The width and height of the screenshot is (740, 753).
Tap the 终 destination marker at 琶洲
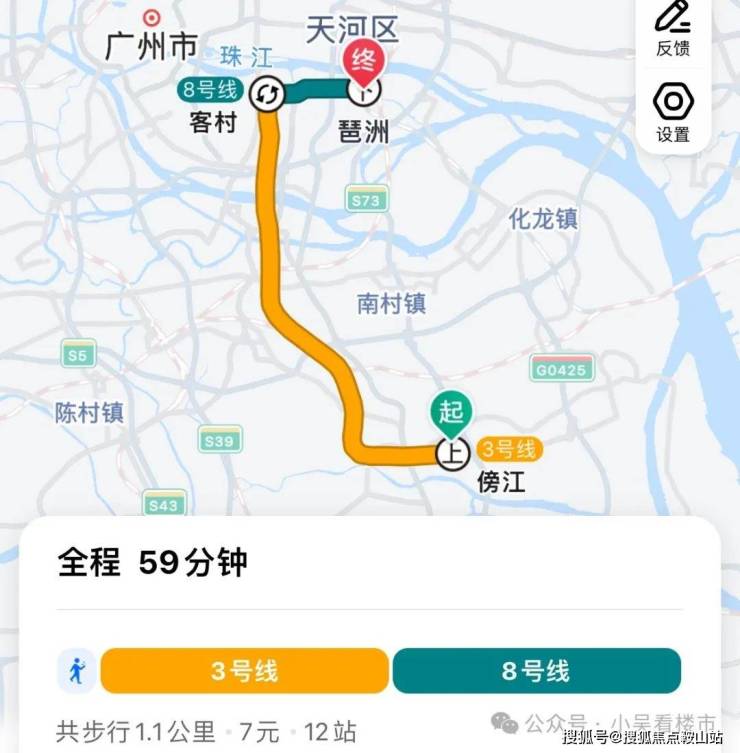pyautogui.click(x=364, y=64)
